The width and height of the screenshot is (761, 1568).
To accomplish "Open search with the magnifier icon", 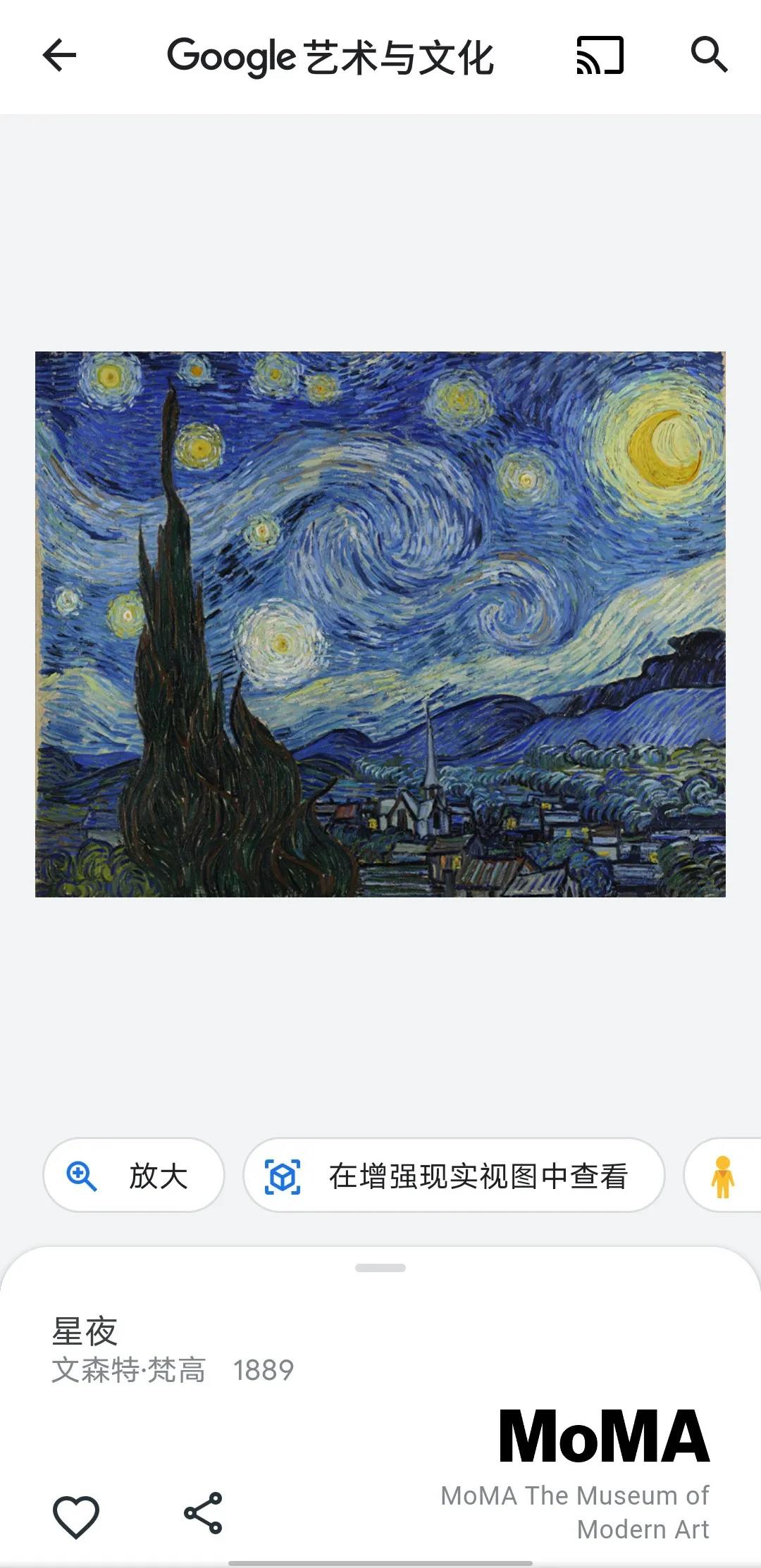I will (x=708, y=55).
